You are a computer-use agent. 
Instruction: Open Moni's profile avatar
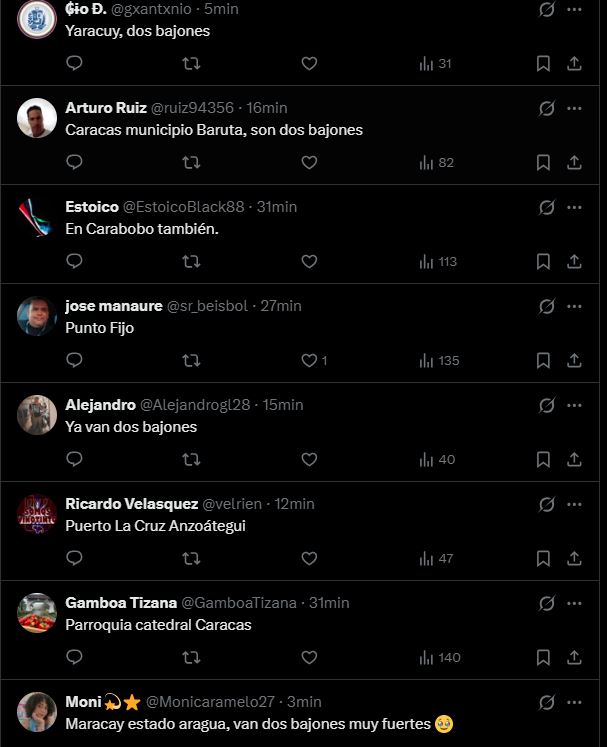(37, 712)
